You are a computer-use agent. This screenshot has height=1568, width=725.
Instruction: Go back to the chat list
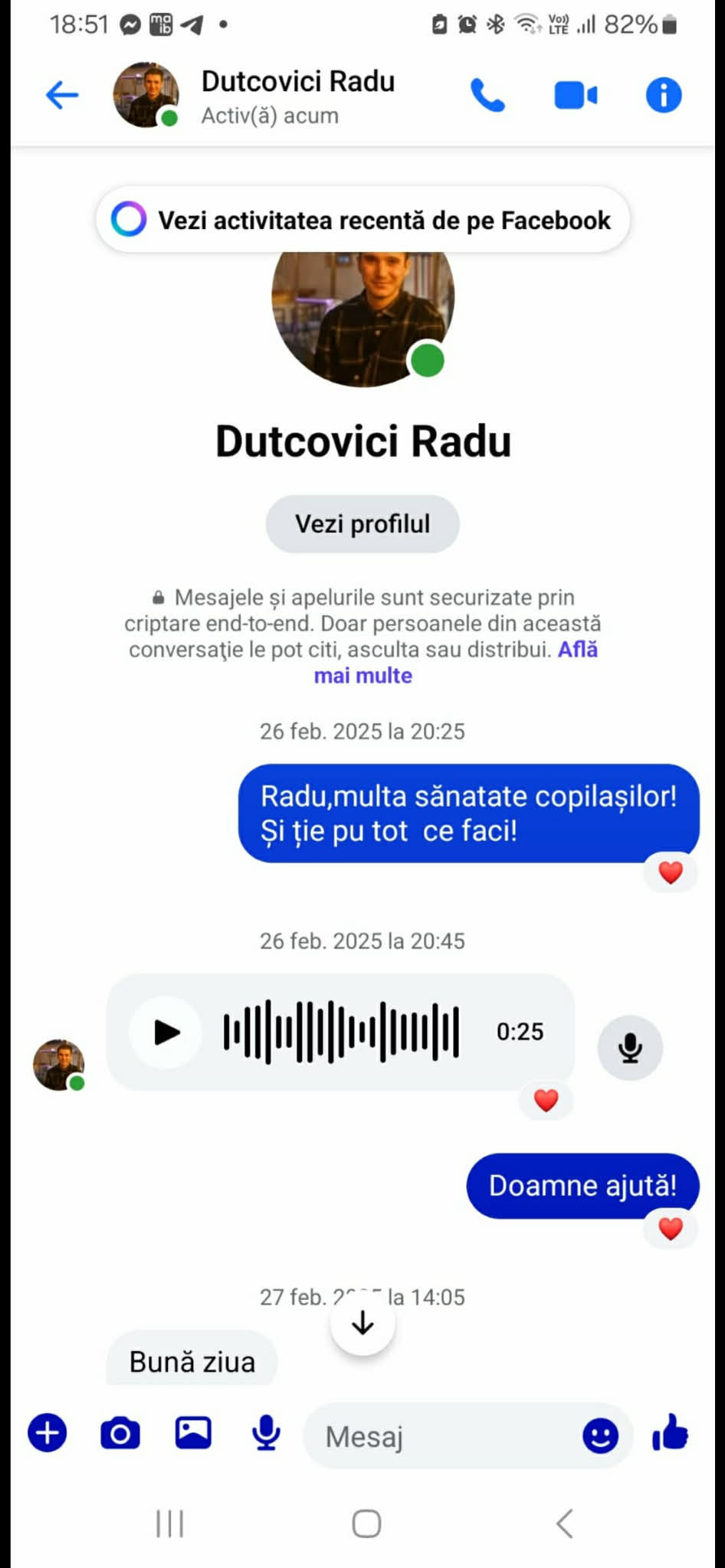pos(62,96)
